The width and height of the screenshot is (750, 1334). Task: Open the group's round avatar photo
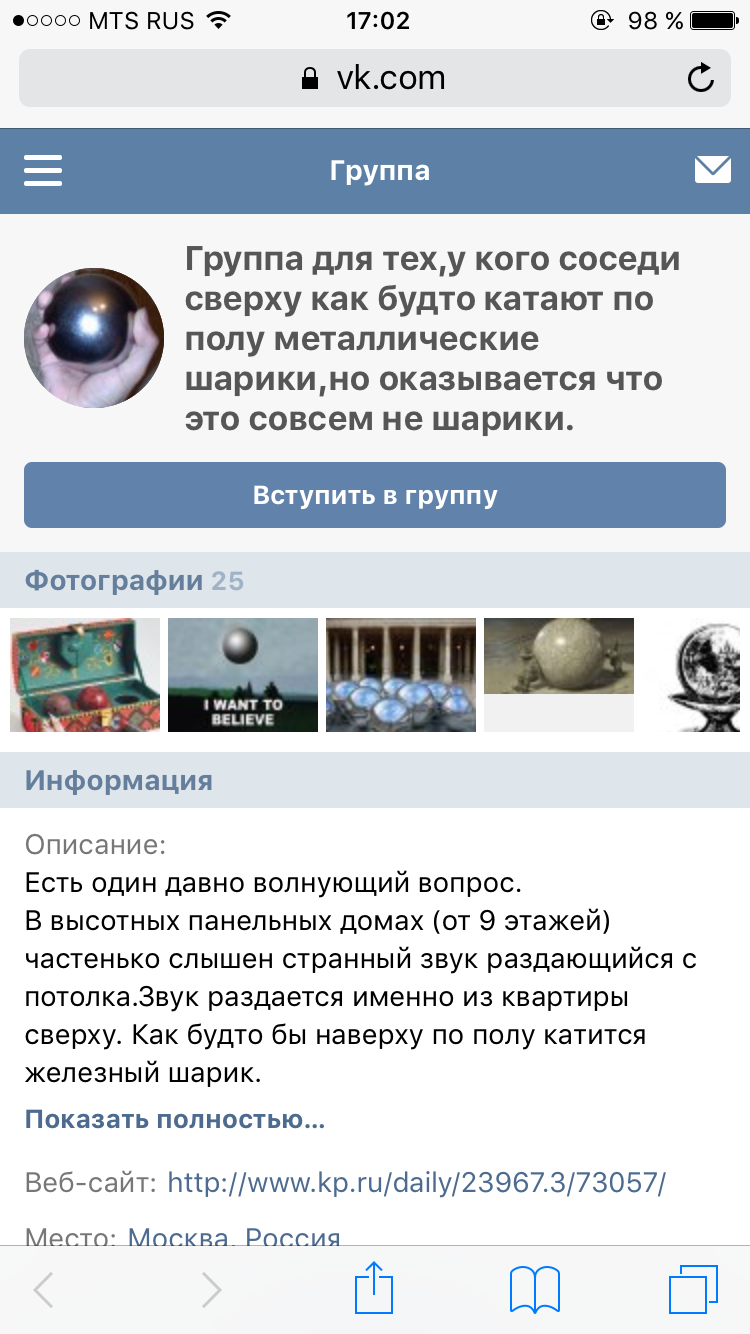click(94, 338)
